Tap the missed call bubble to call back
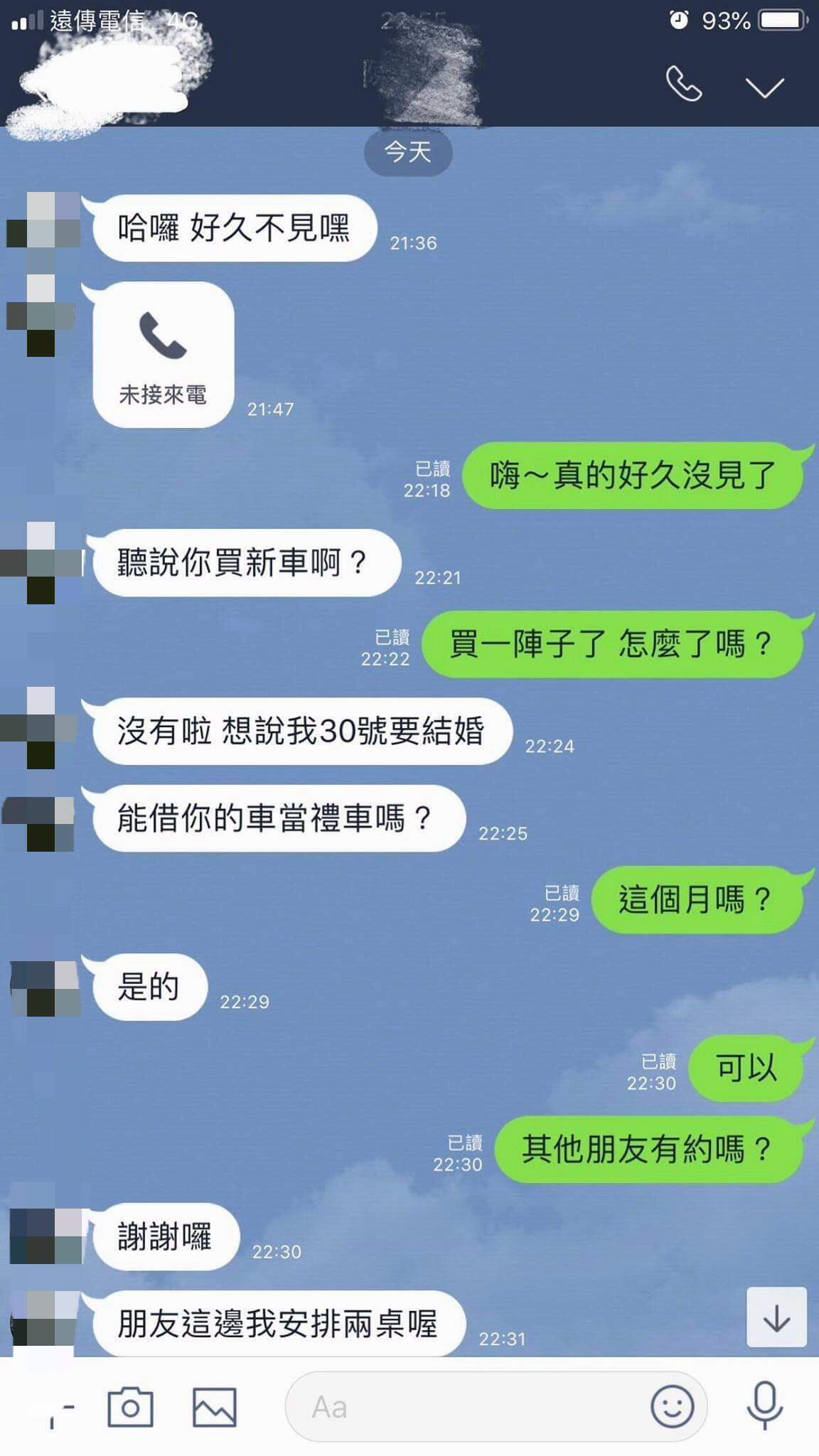Viewport: 819px width, 1456px height. coord(164,355)
